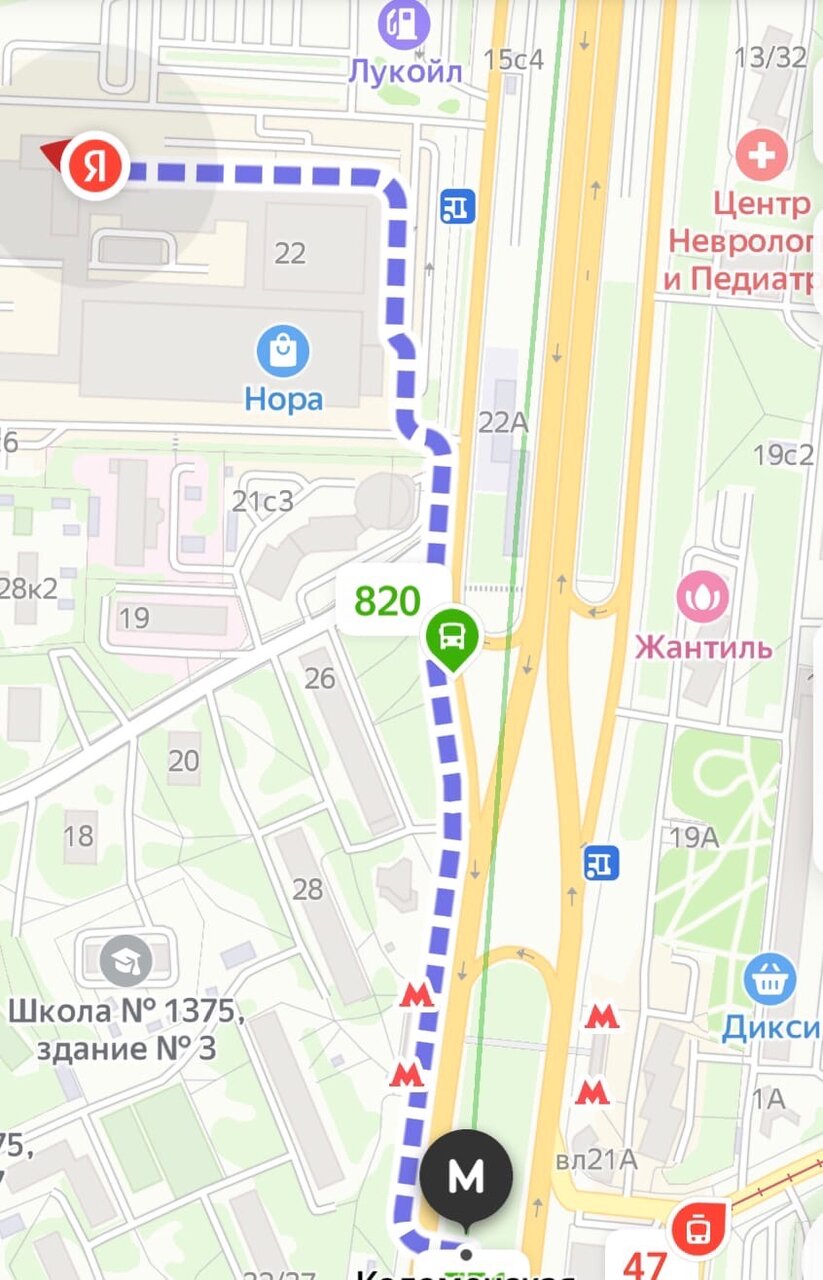
Task: Tap the blue bus stop icon near Лукойл
Action: [x=458, y=207]
